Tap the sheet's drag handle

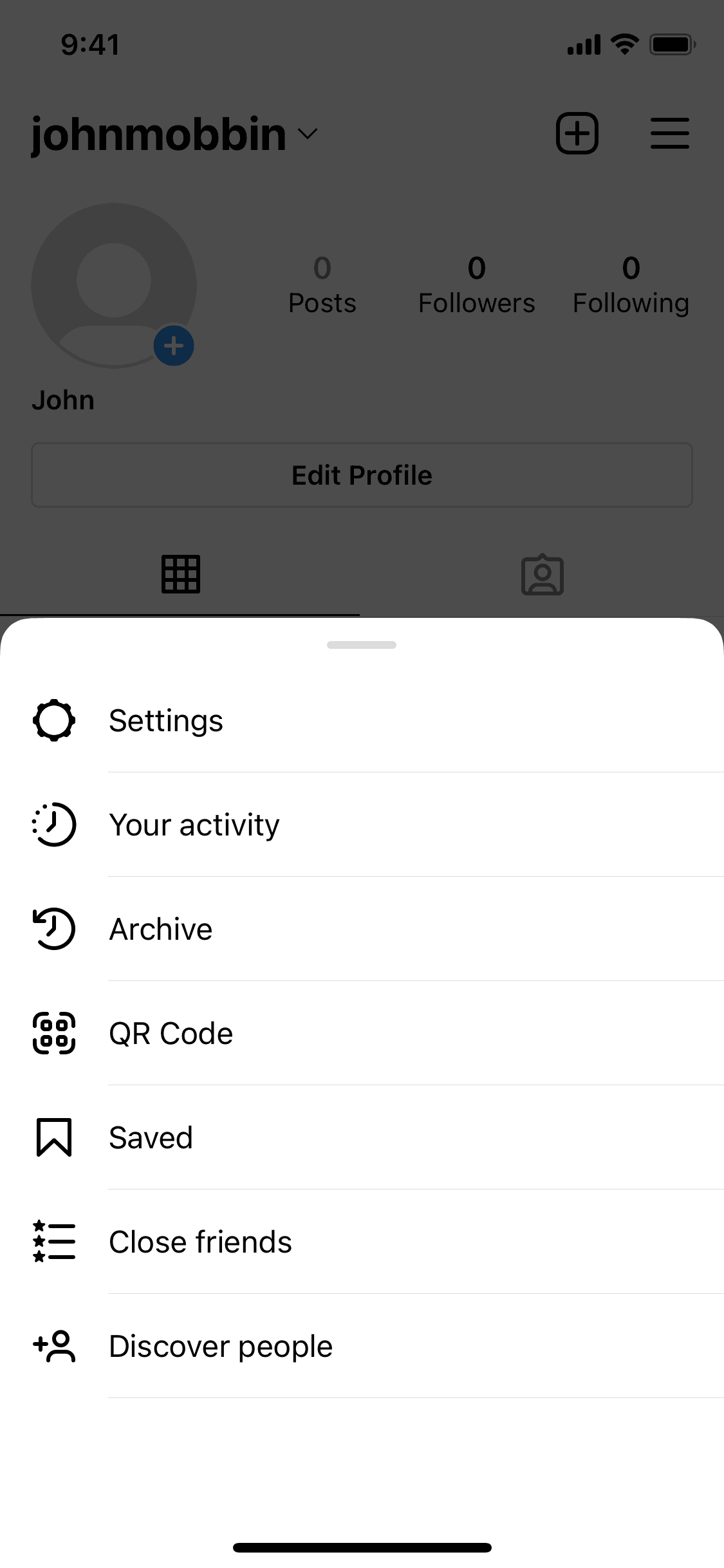(x=362, y=645)
